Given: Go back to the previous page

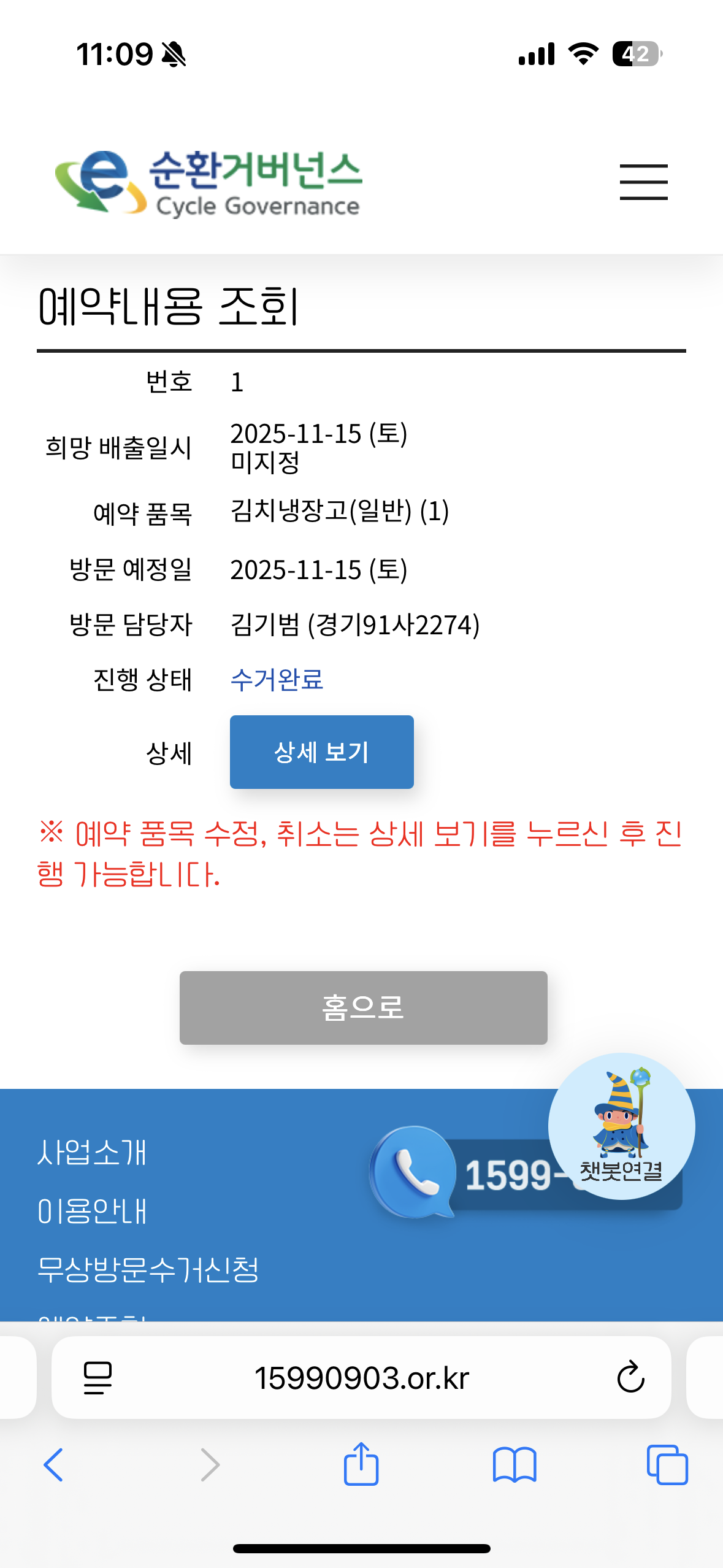Looking at the screenshot, I should tap(53, 1465).
